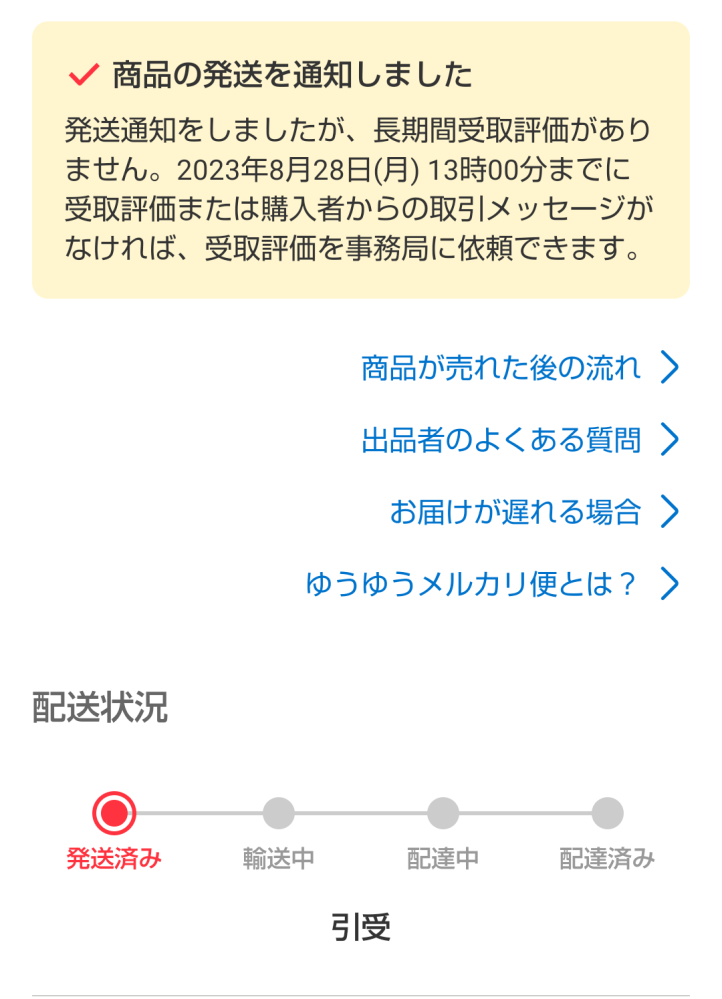The width and height of the screenshot is (722, 999).
Task: Select the 輸送中 step label
Action: pyautogui.click(x=277, y=856)
